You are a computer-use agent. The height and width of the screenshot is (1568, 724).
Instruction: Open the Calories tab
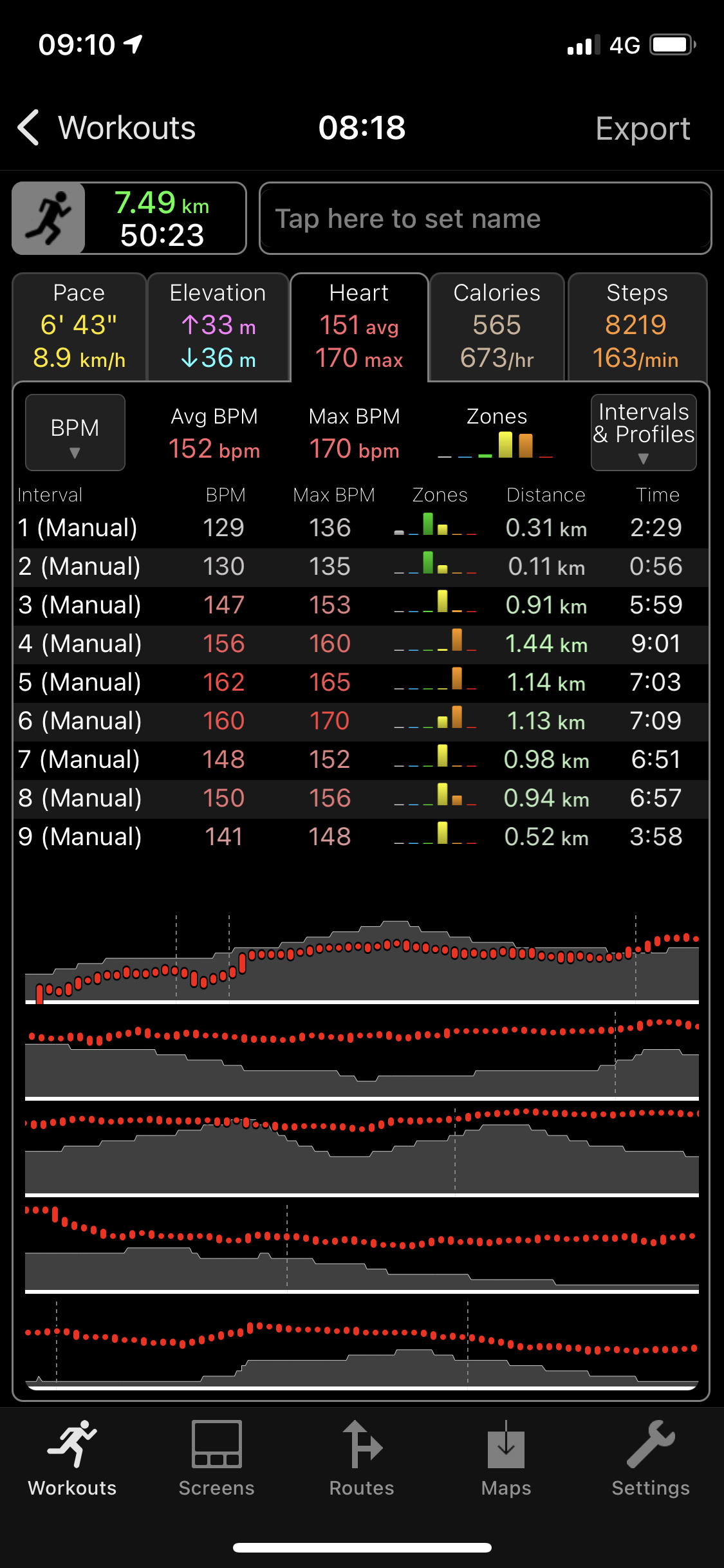497,326
